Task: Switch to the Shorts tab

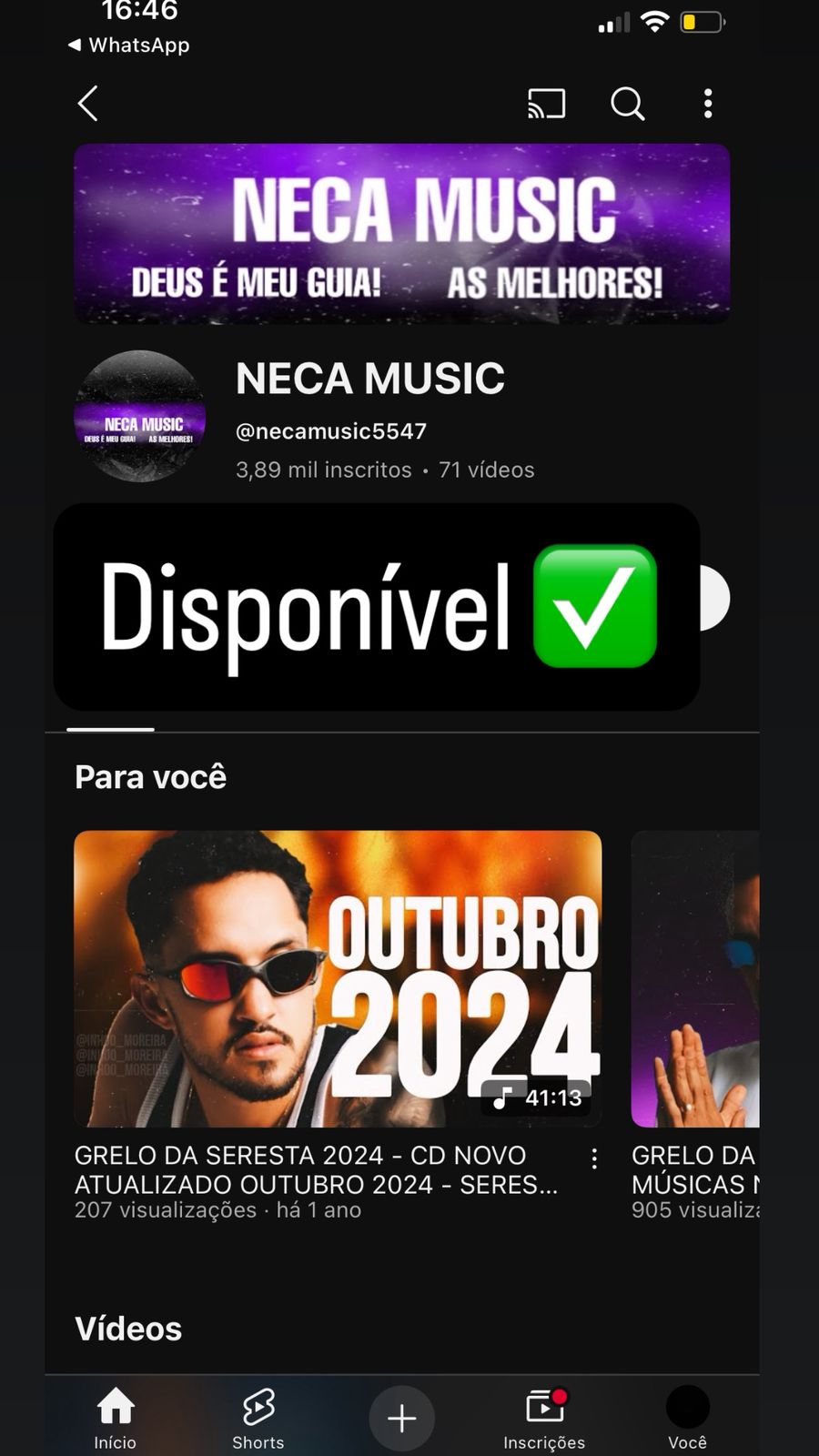Action: point(258,1418)
